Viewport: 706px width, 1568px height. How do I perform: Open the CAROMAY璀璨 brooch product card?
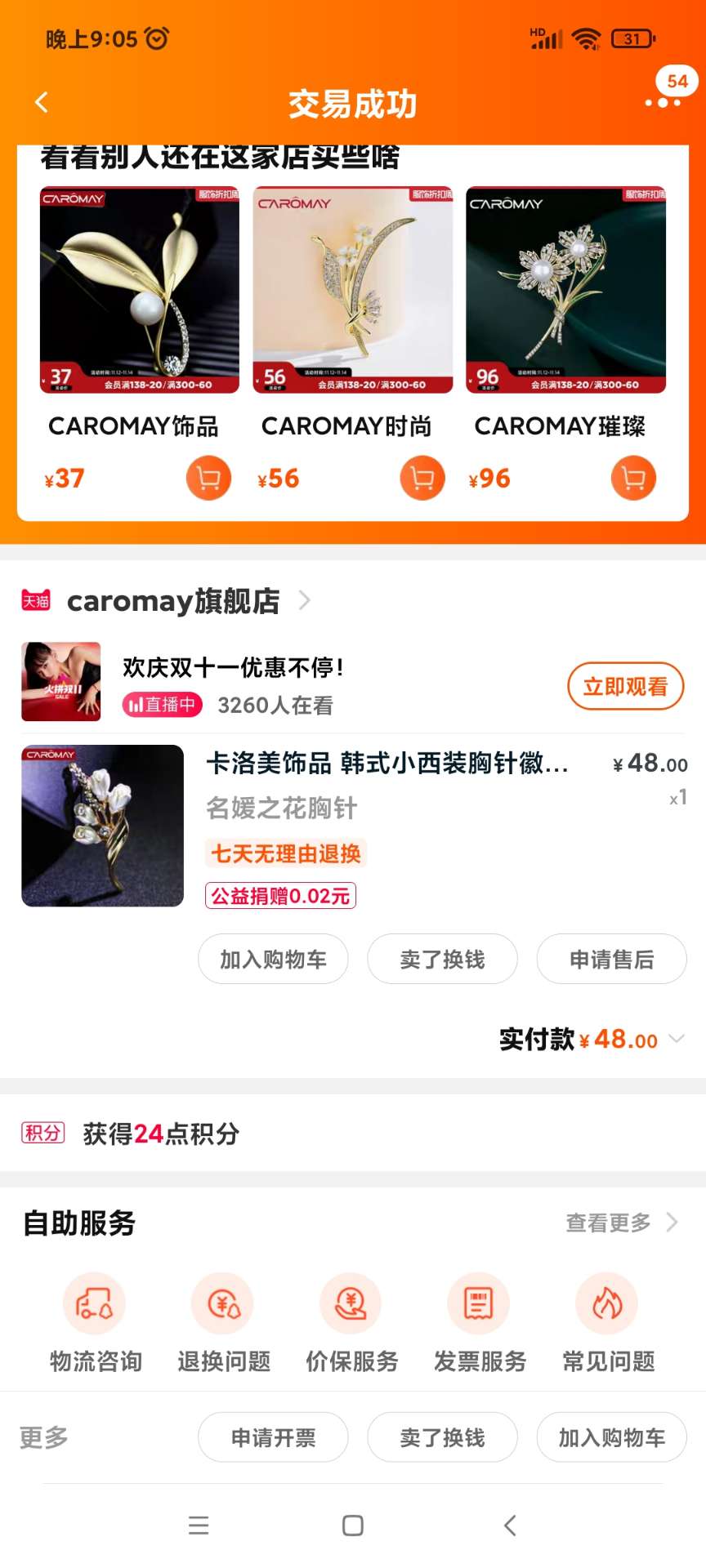(565, 291)
